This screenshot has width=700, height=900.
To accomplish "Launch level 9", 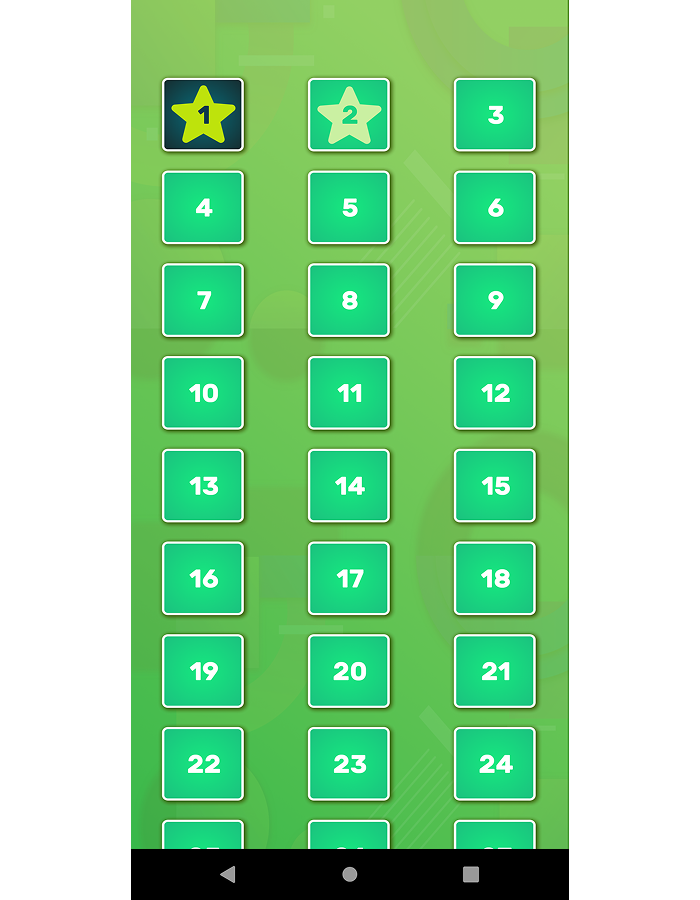I will pos(495,300).
